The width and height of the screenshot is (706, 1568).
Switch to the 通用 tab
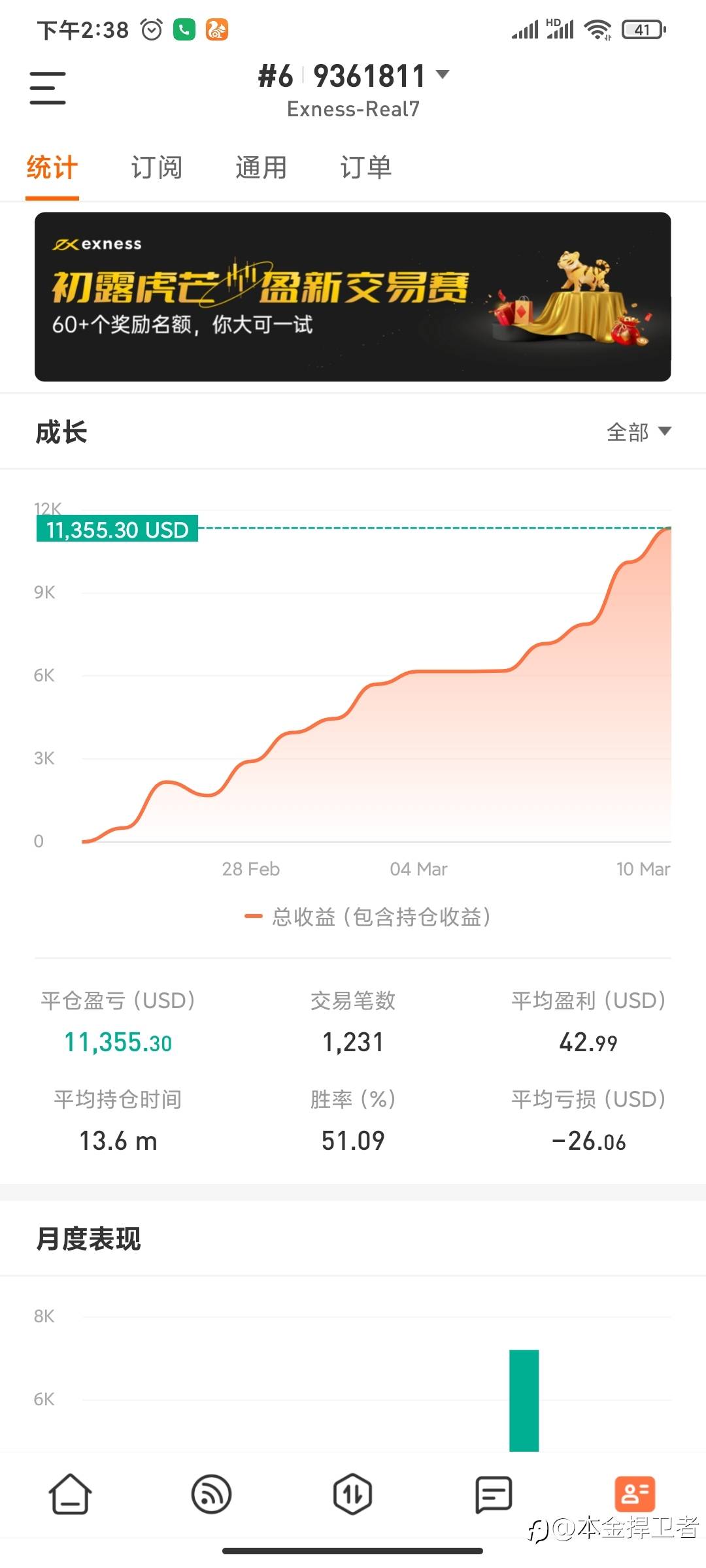click(x=261, y=168)
